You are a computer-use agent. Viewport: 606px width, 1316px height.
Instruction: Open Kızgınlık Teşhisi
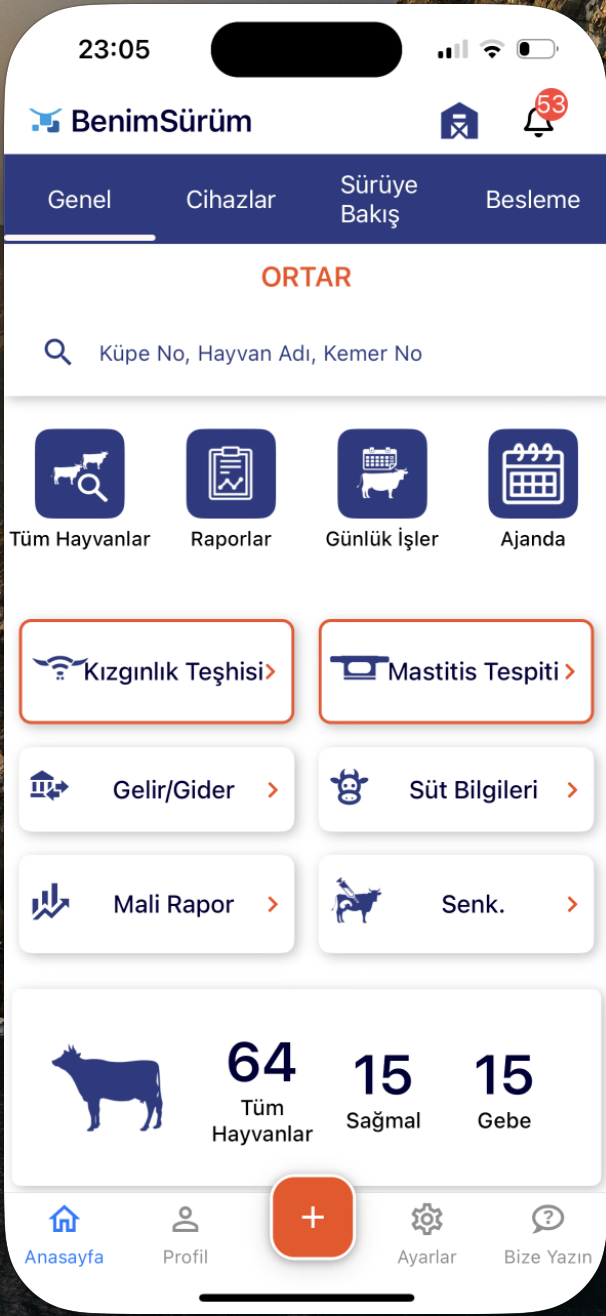click(x=156, y=671)
